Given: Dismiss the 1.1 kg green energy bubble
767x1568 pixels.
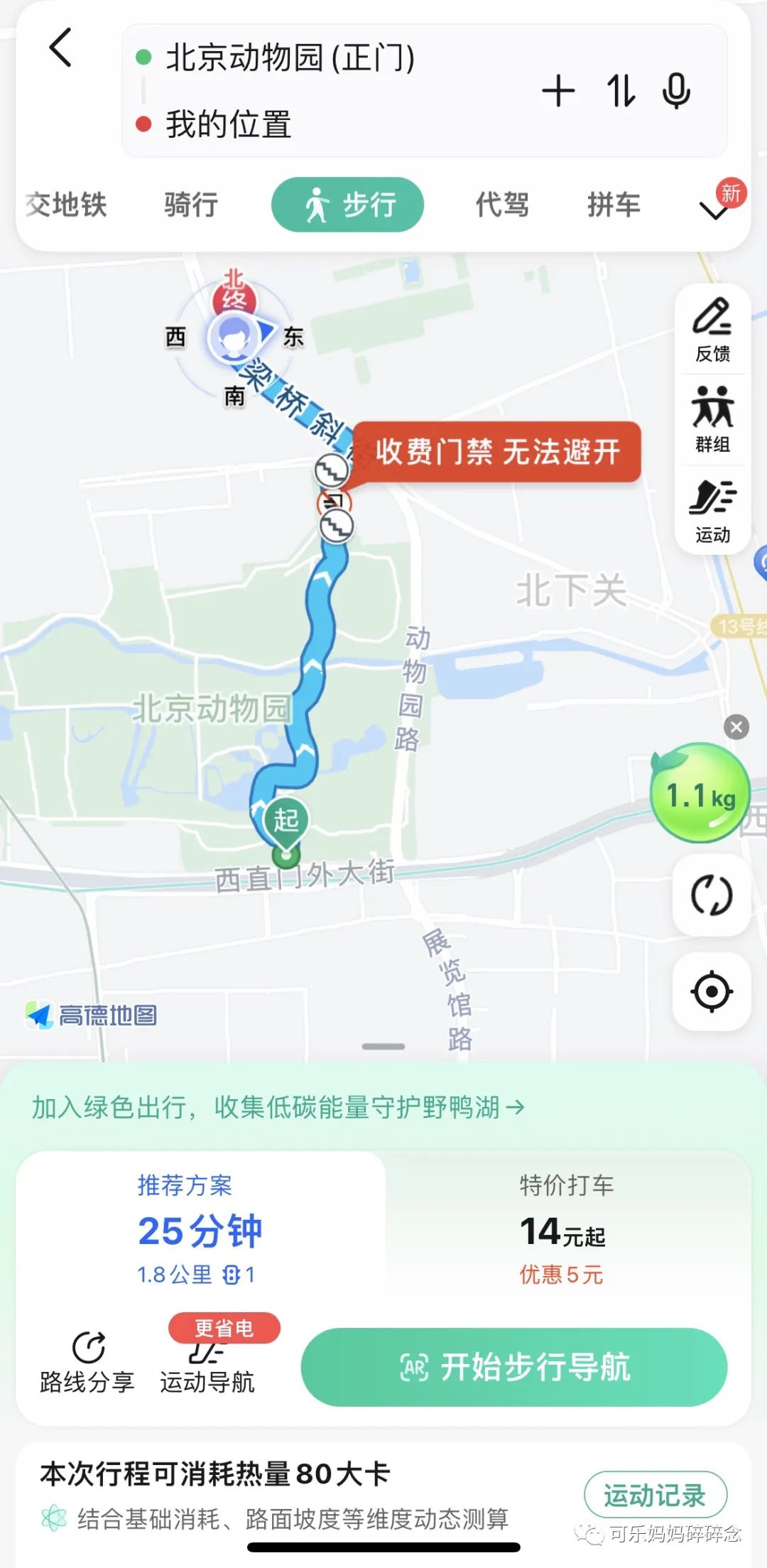Looking at the screenshot, I should point(736,727).
